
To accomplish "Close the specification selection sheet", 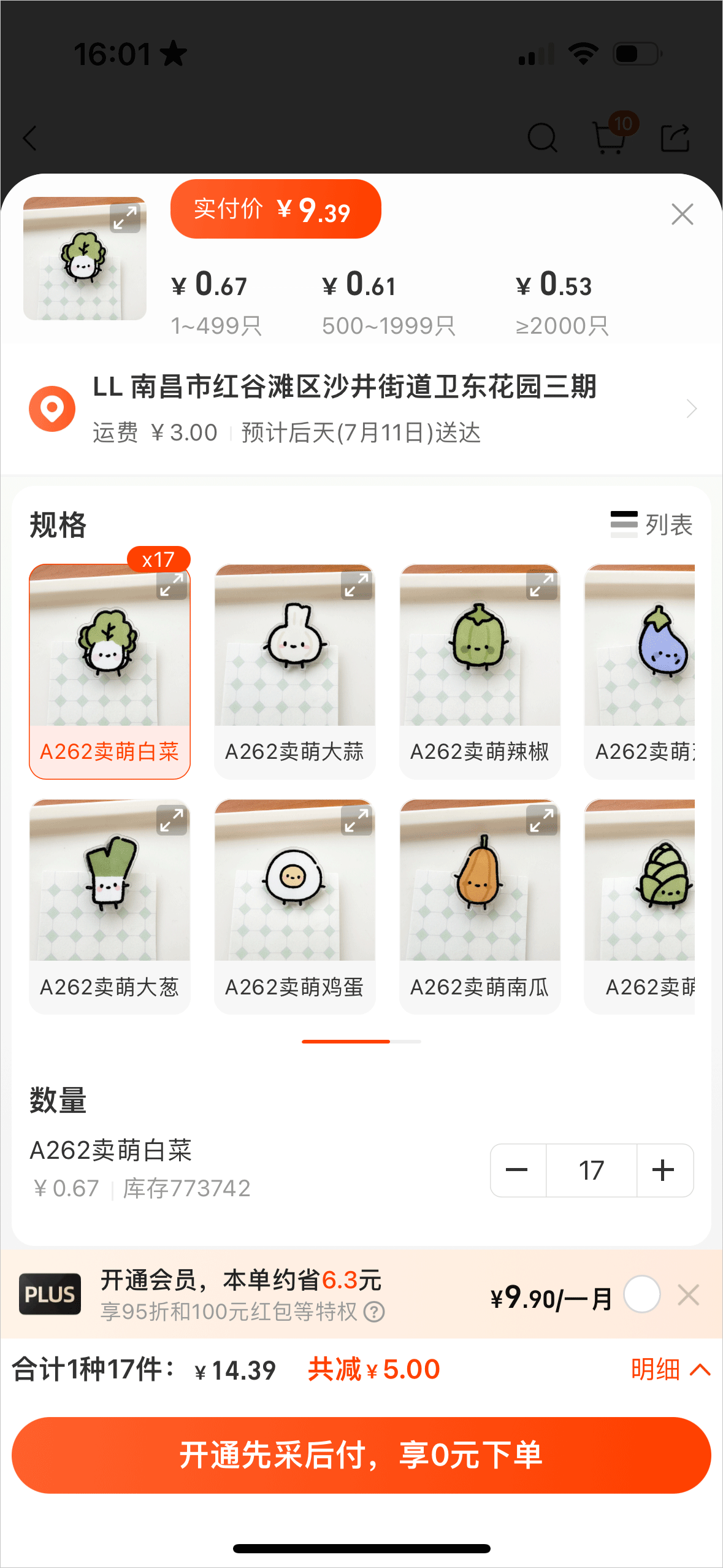I will tap(682, 215).
